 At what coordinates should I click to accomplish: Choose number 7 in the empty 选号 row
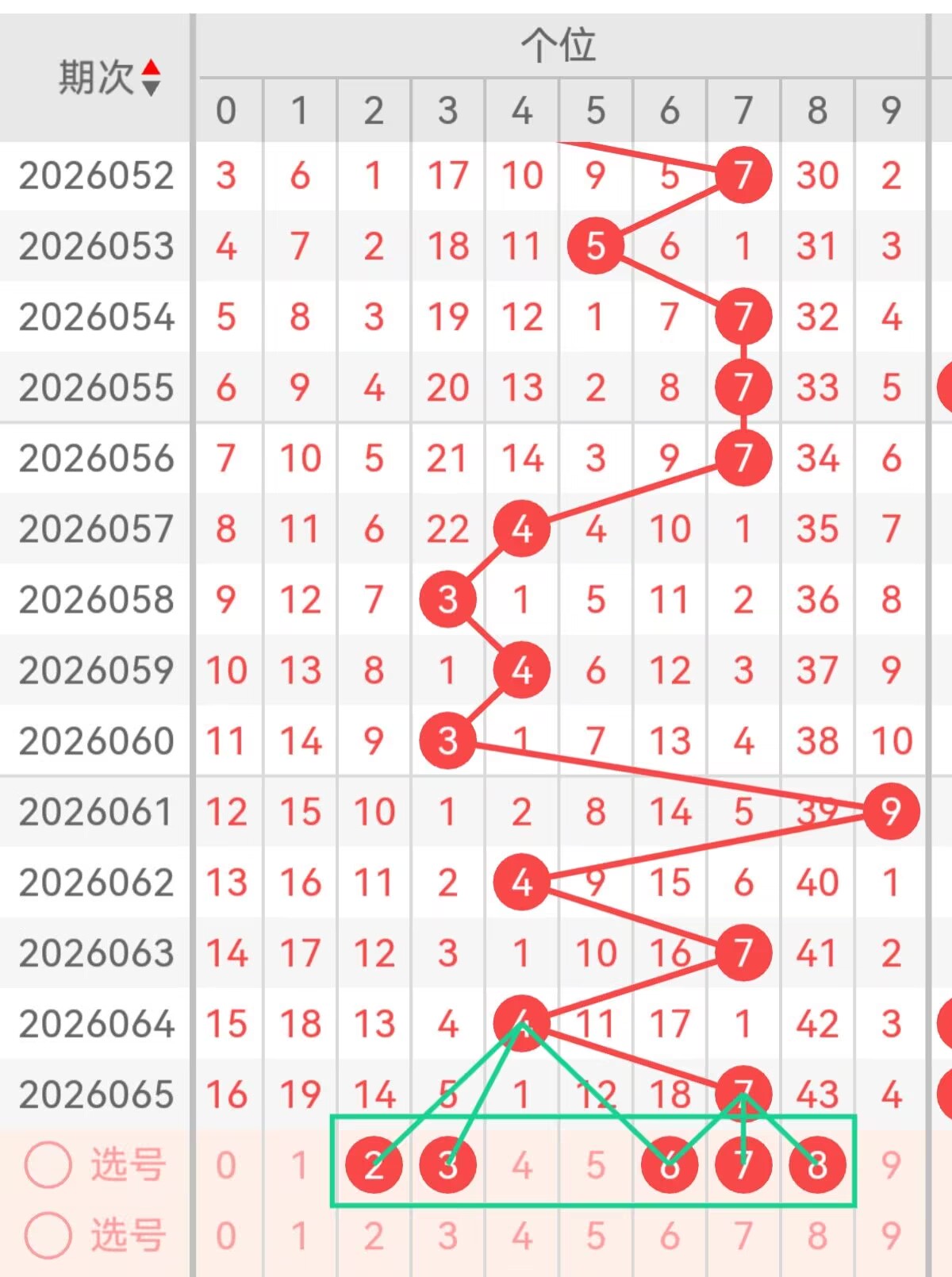pos(743,1236)
